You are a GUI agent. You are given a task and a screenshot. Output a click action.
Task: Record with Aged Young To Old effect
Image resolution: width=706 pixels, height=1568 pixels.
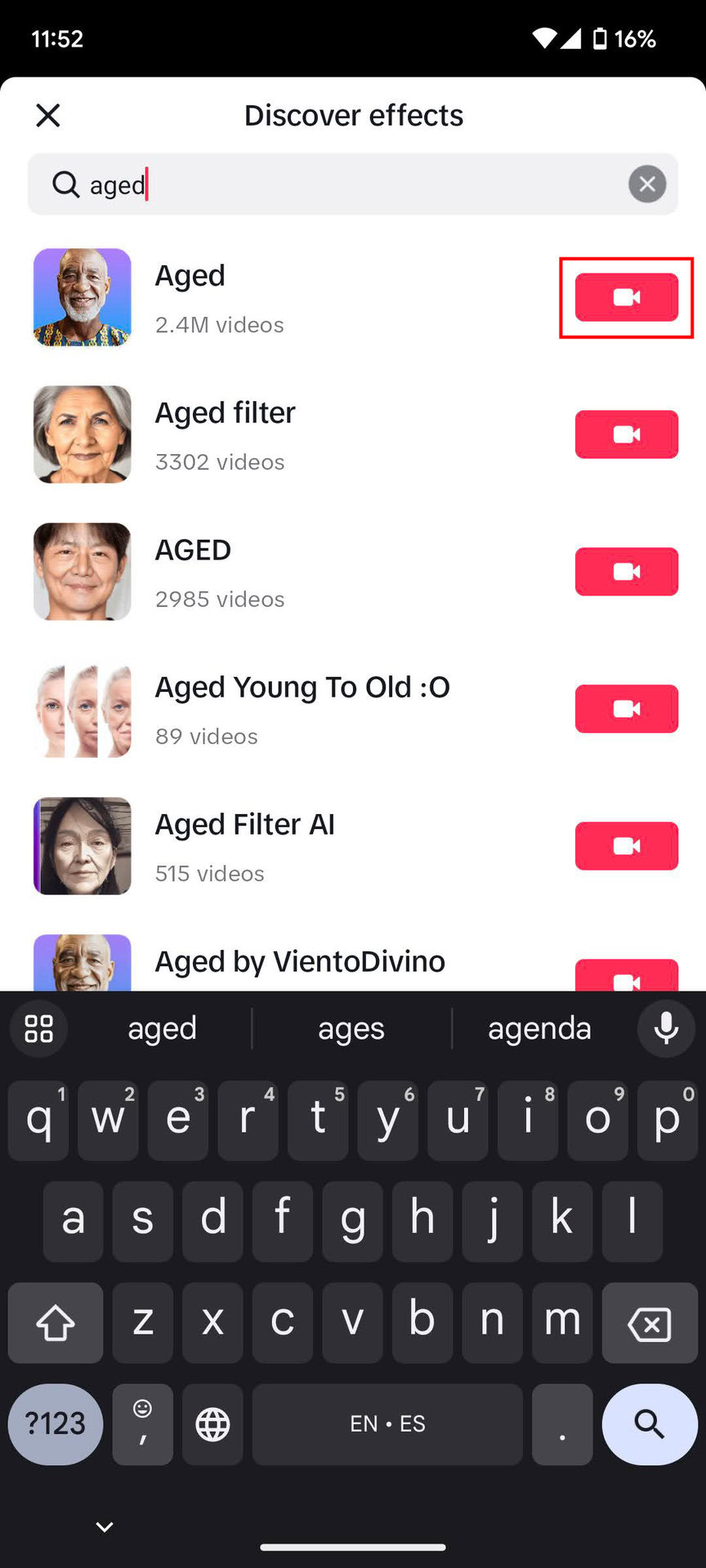pyautogui.click(x=626, y=709)
